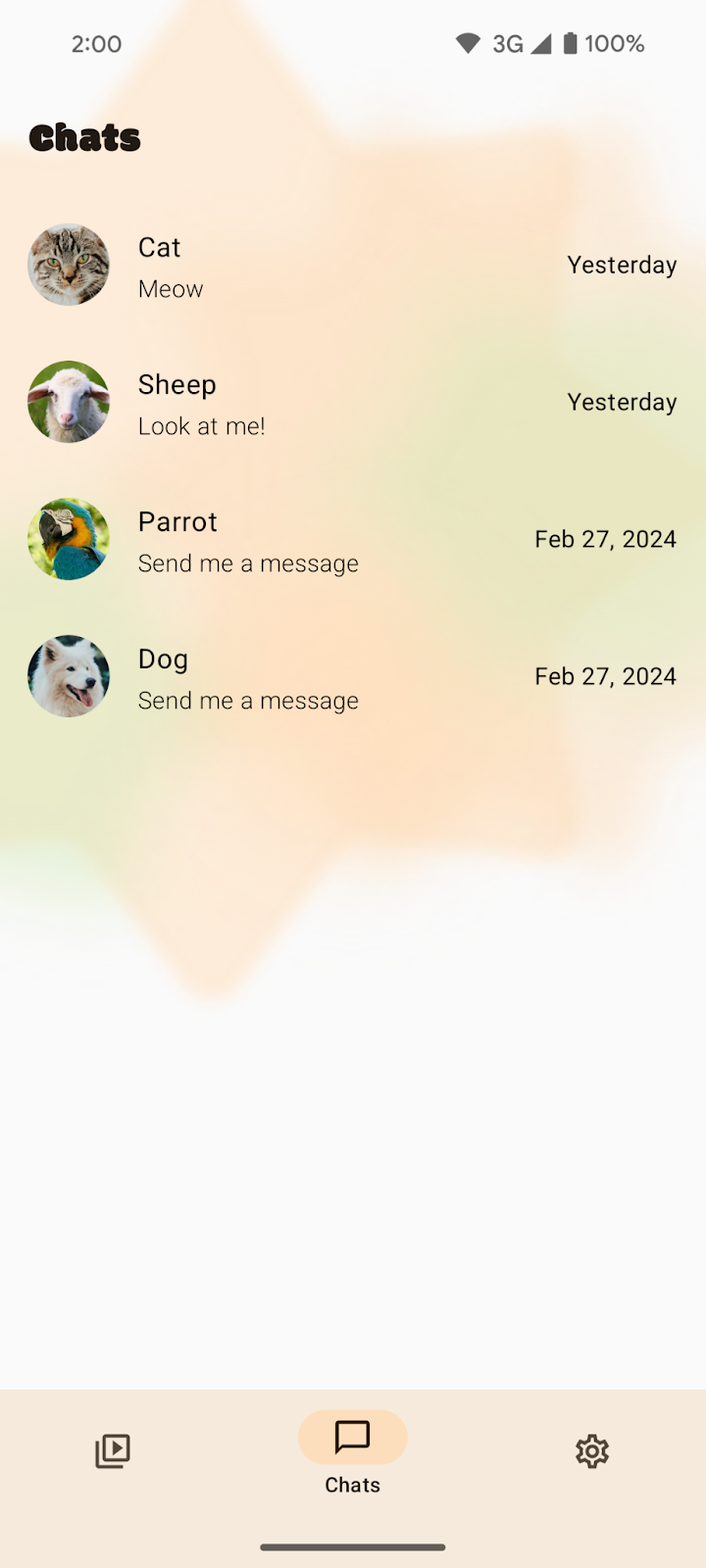Viewport: 706px width, 1568px height.
Task: Click the battery indicator in status bar
Action: coord(569,43)
